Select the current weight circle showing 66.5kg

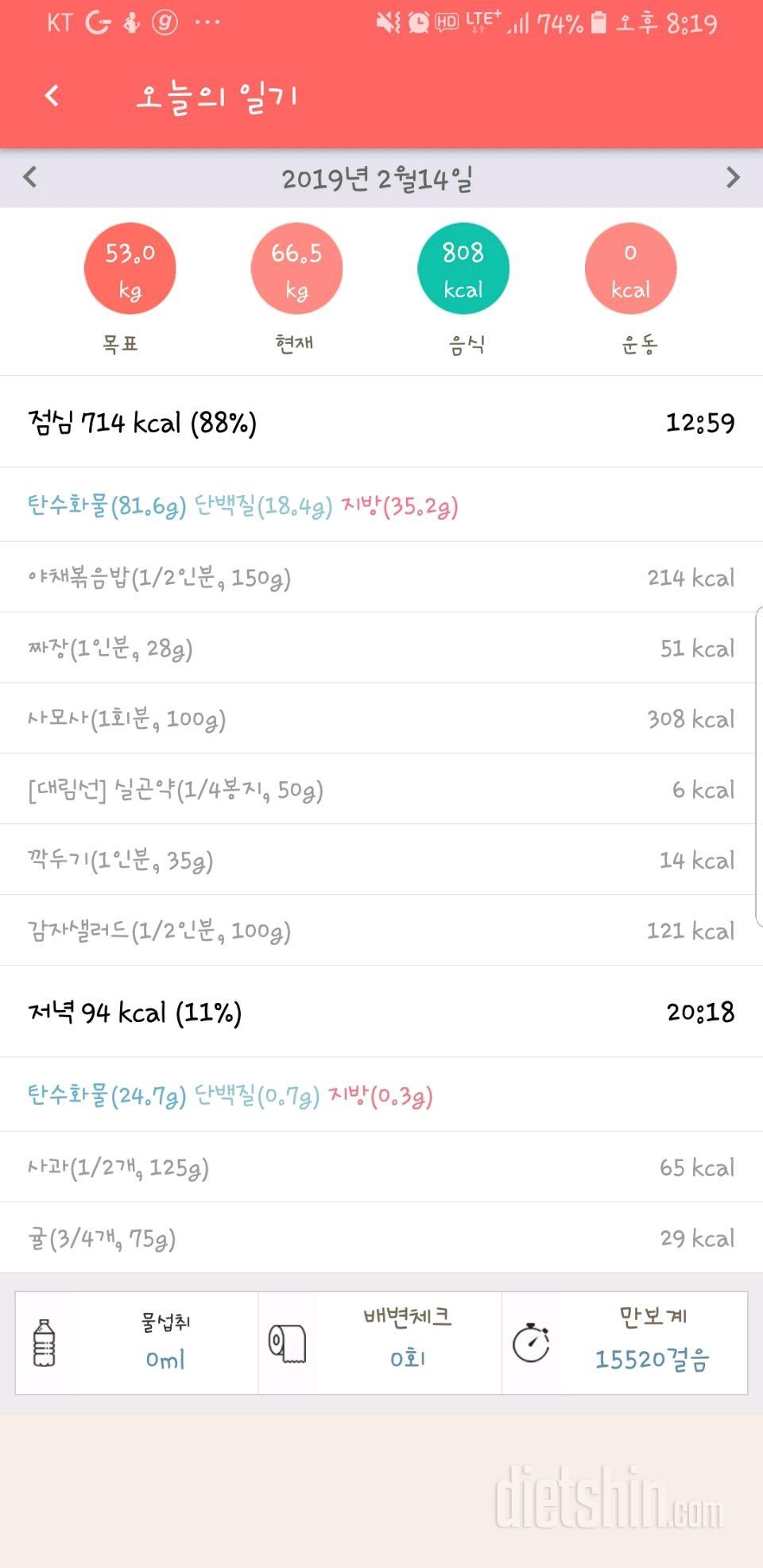(296, 268)
